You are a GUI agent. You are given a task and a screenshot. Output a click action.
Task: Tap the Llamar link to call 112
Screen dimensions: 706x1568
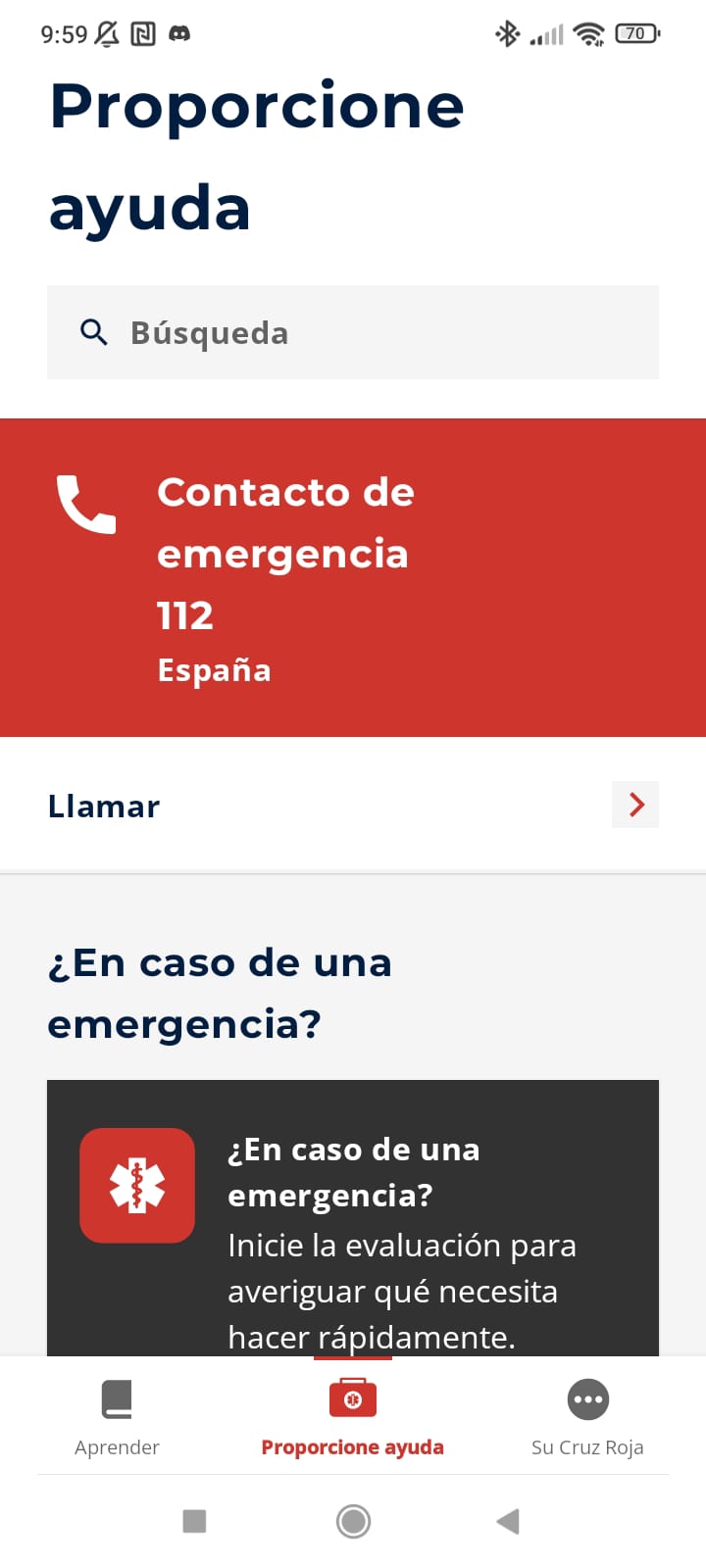click(103, 805)
